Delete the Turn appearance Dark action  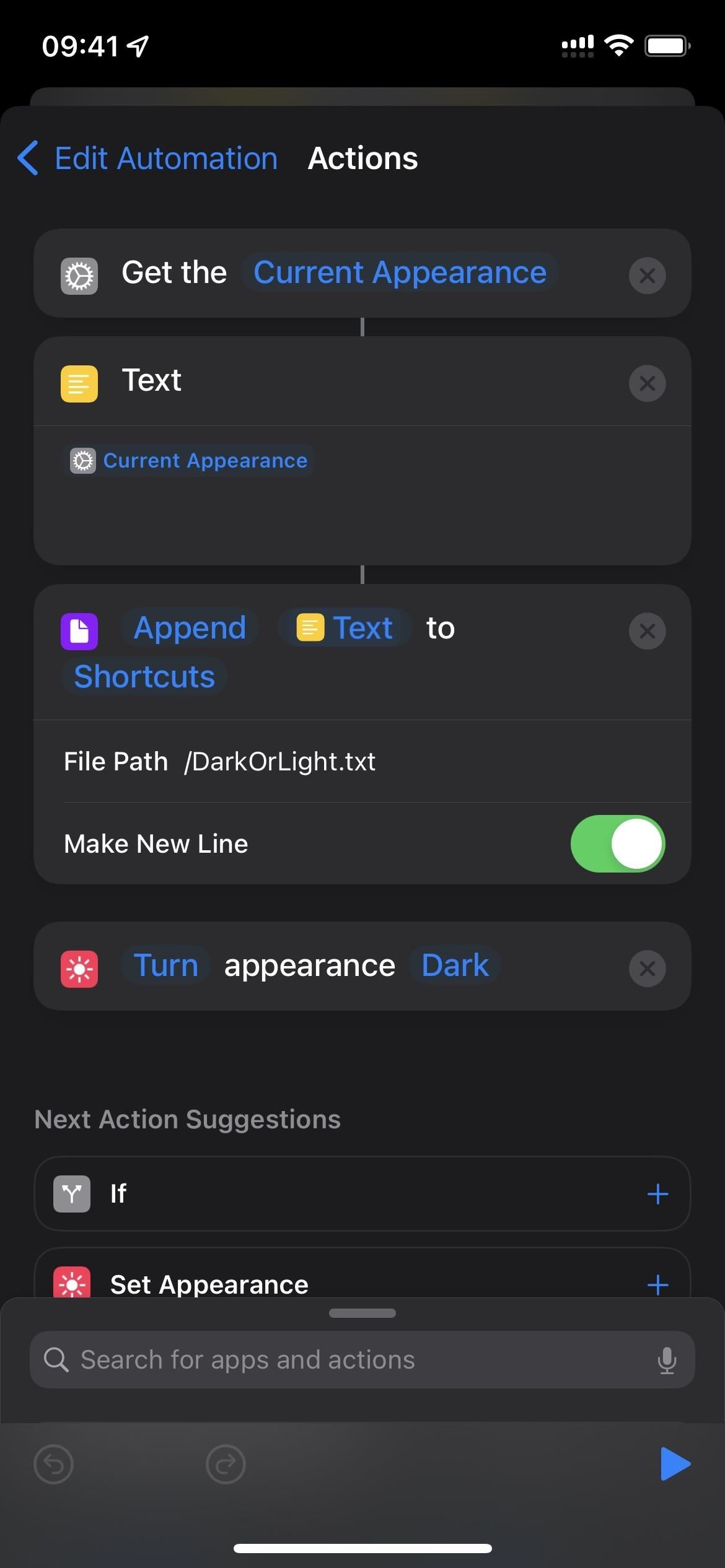647,968
